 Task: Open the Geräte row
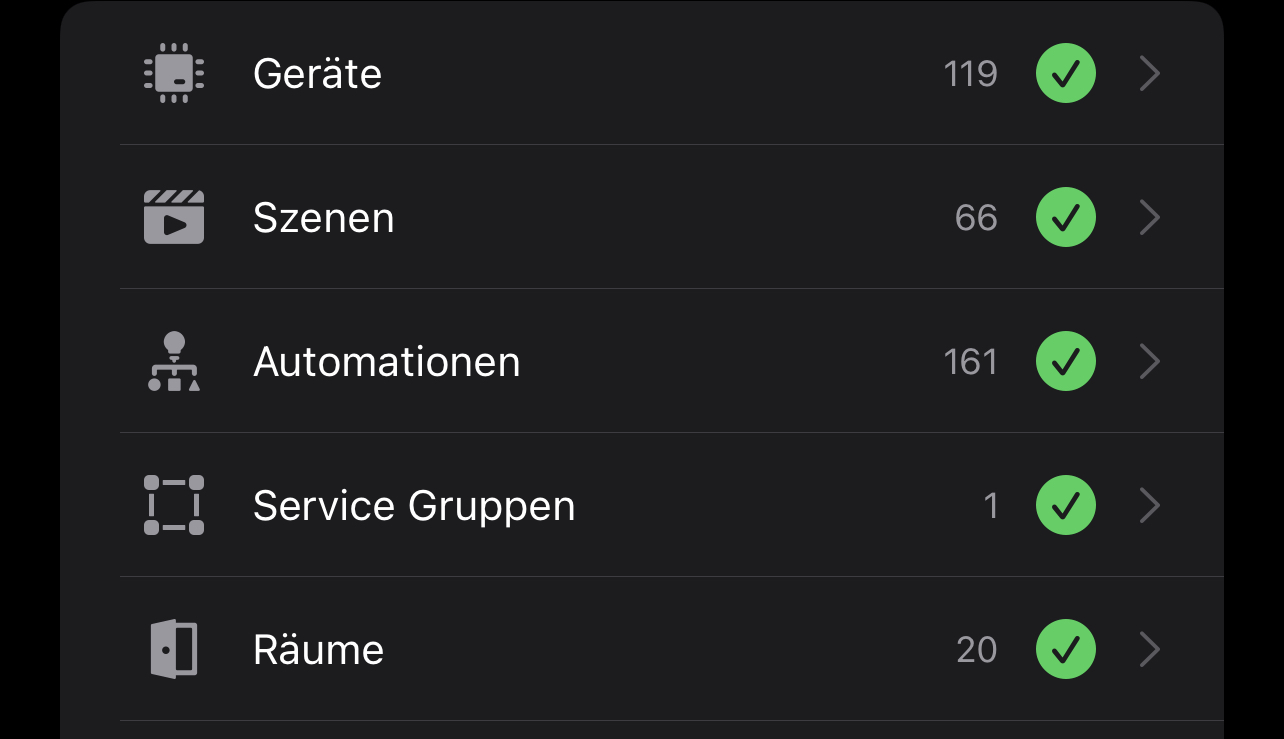tap(641, 73)
